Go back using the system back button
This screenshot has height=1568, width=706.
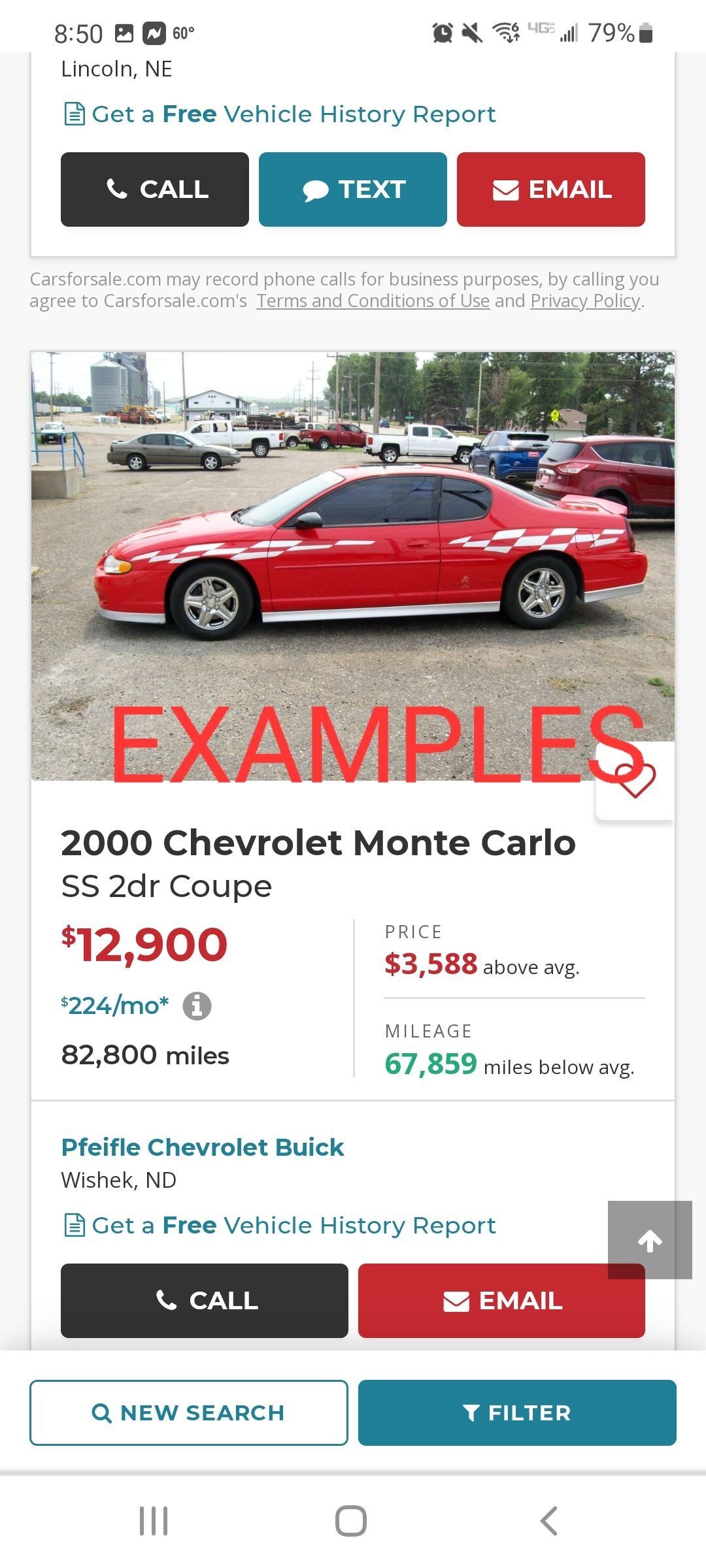[549, 1521]
